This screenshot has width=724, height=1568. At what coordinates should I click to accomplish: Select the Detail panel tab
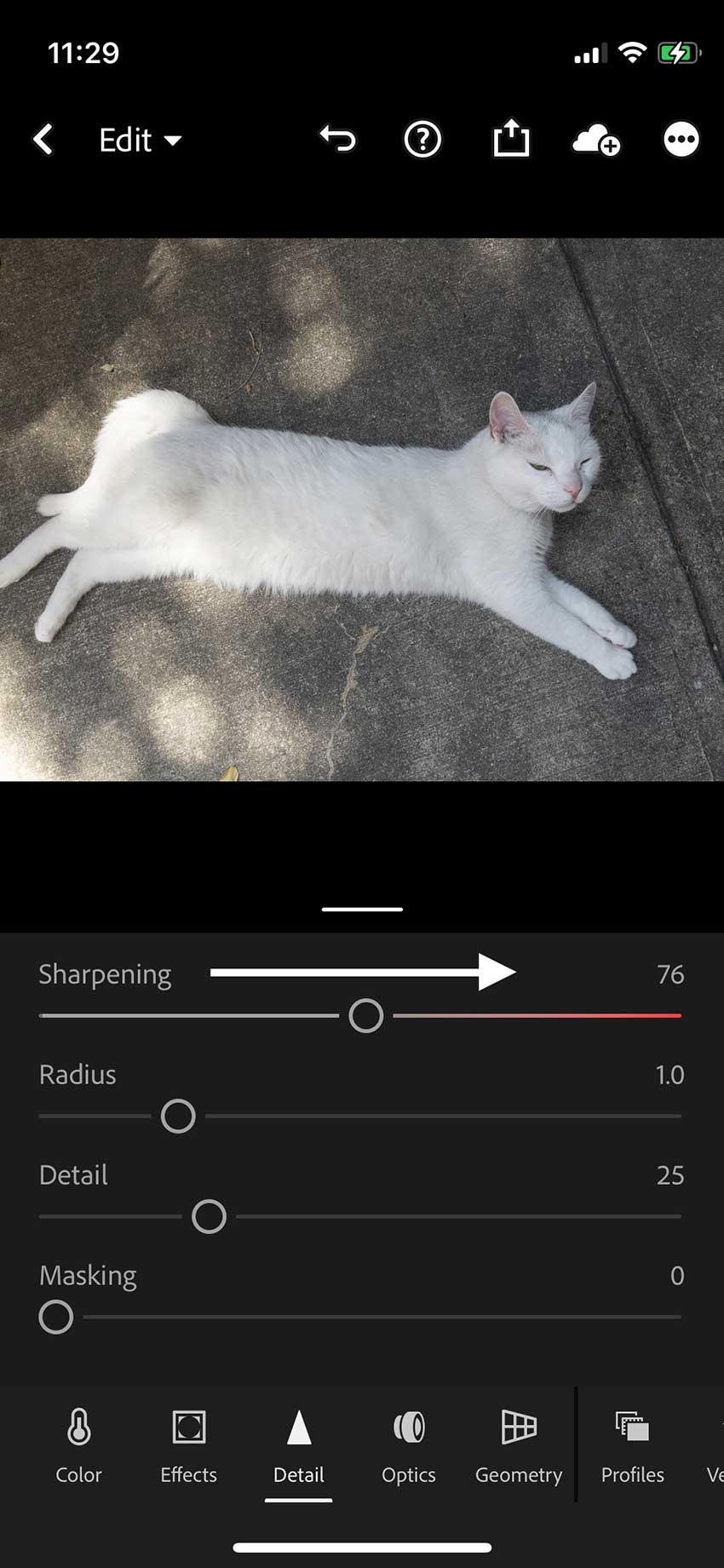click(x=298, y=1445)
